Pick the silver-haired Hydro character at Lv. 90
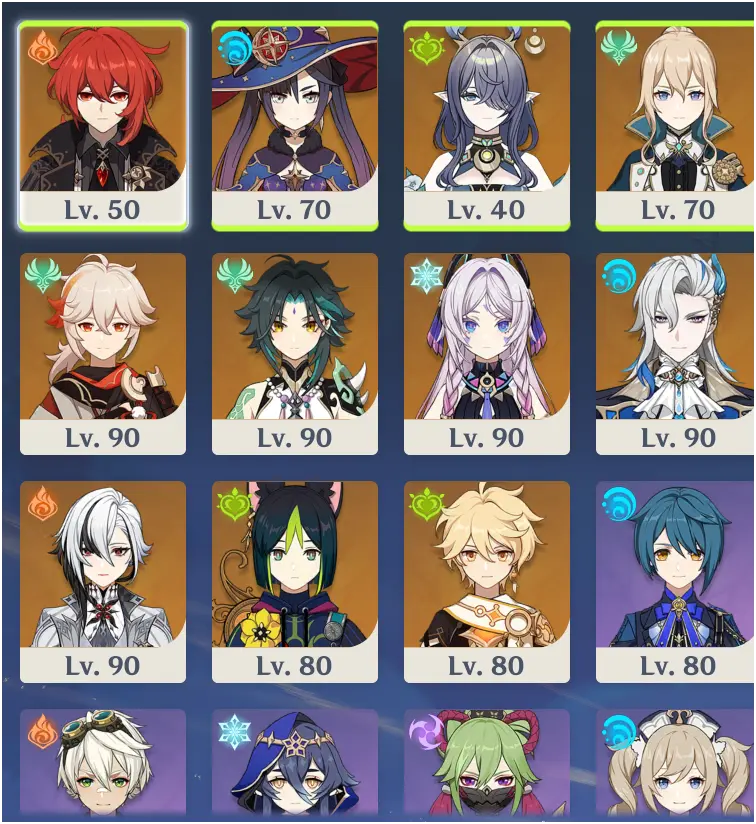756x824 pixels. coord(675,352)
